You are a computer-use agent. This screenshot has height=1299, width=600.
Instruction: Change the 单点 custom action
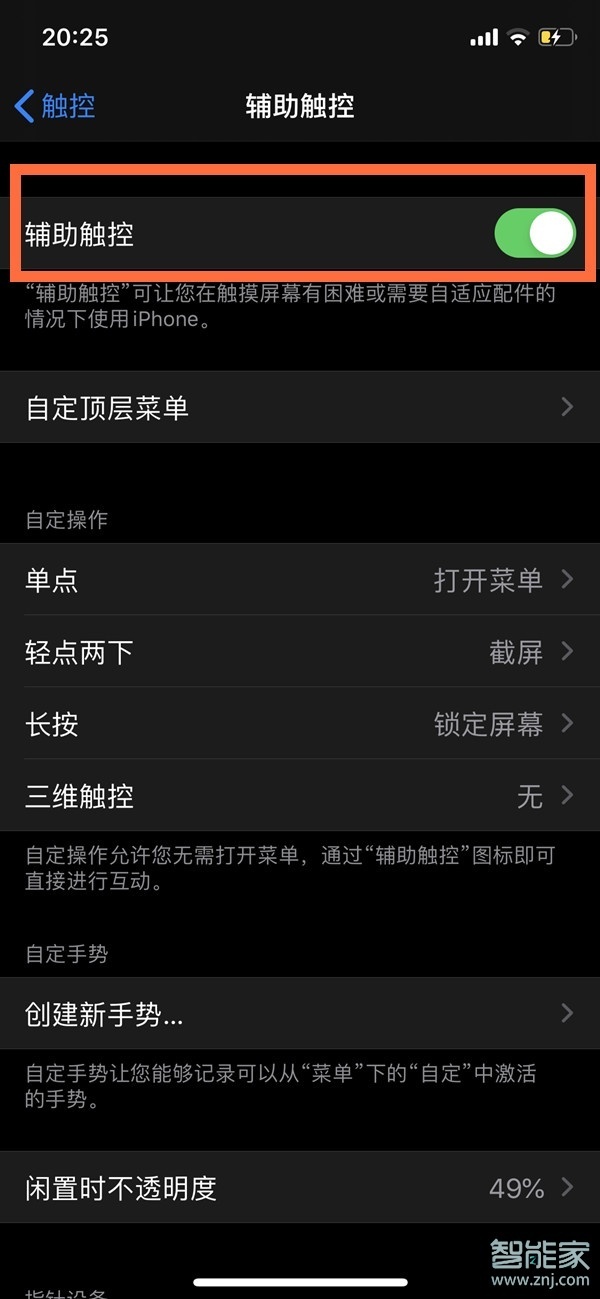pos(300,580)
